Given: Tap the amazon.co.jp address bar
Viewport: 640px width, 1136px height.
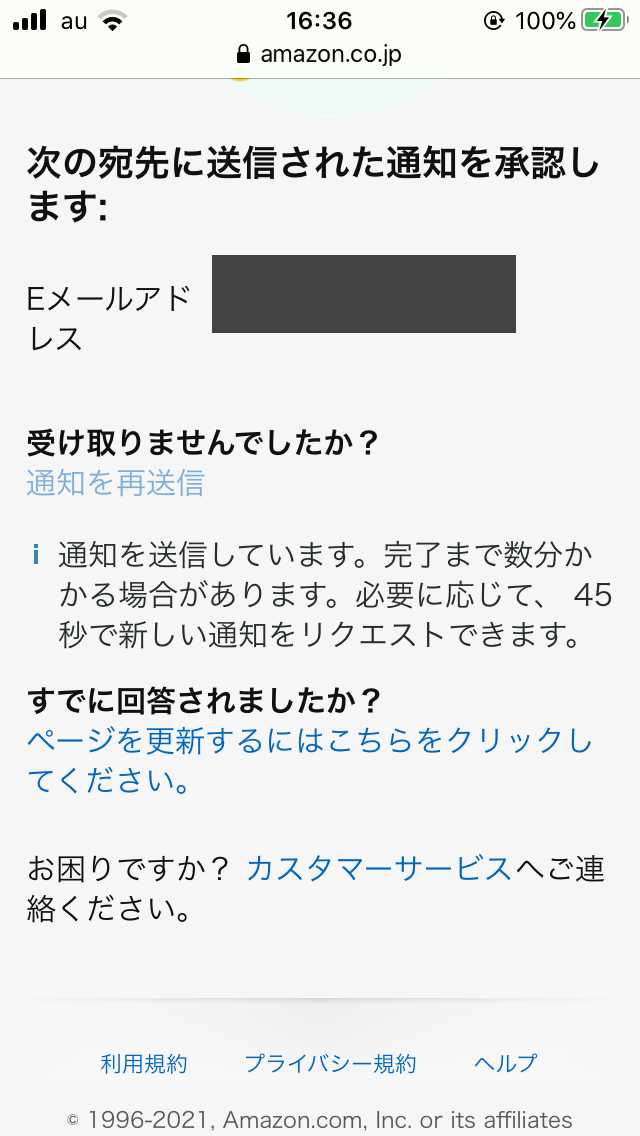Looking at the screenshot, I should pos(320,54).
